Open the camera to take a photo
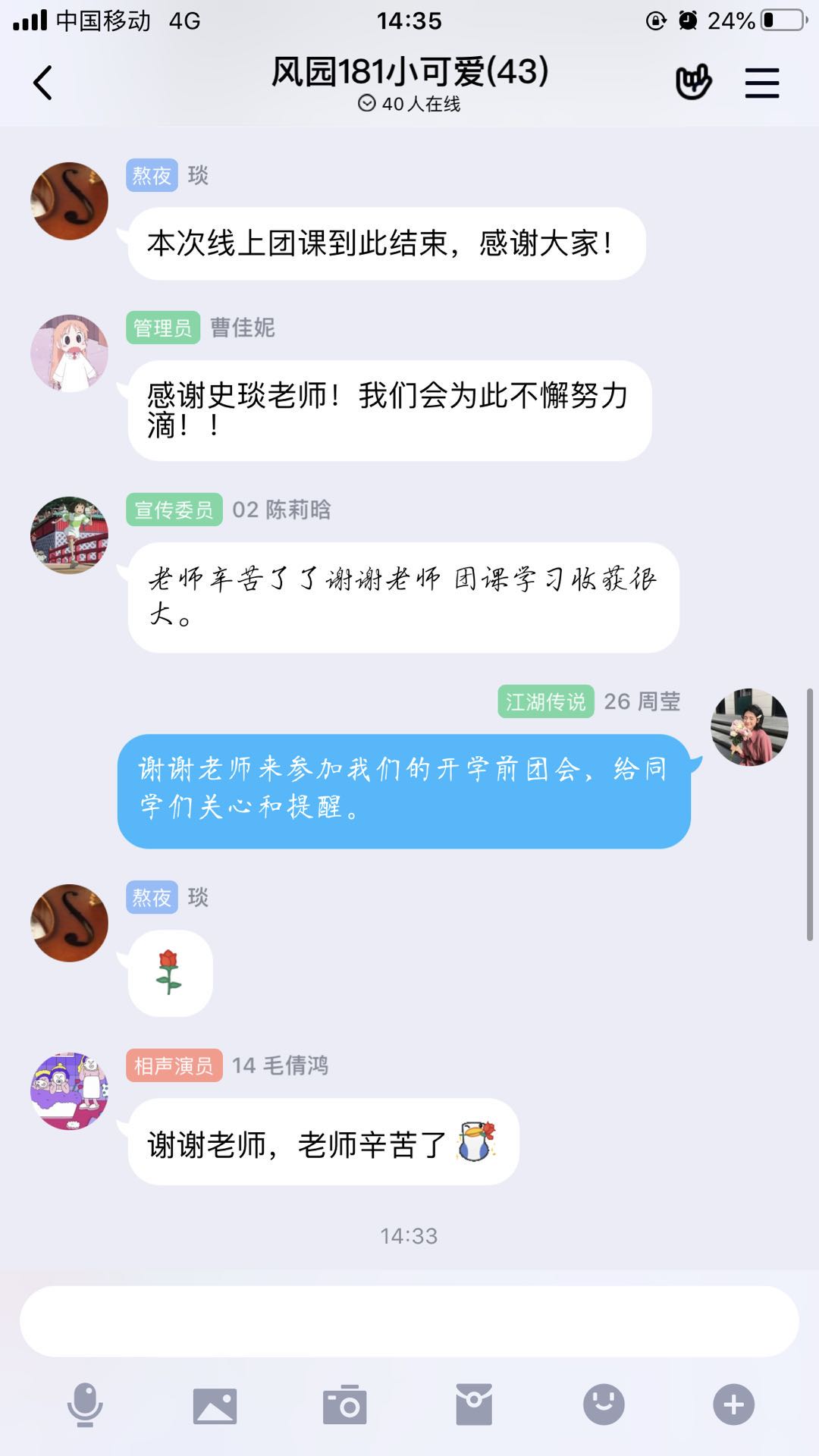Image resolution: width=819 pixels, height=1456 pixels. click(x=345, y=1405)
